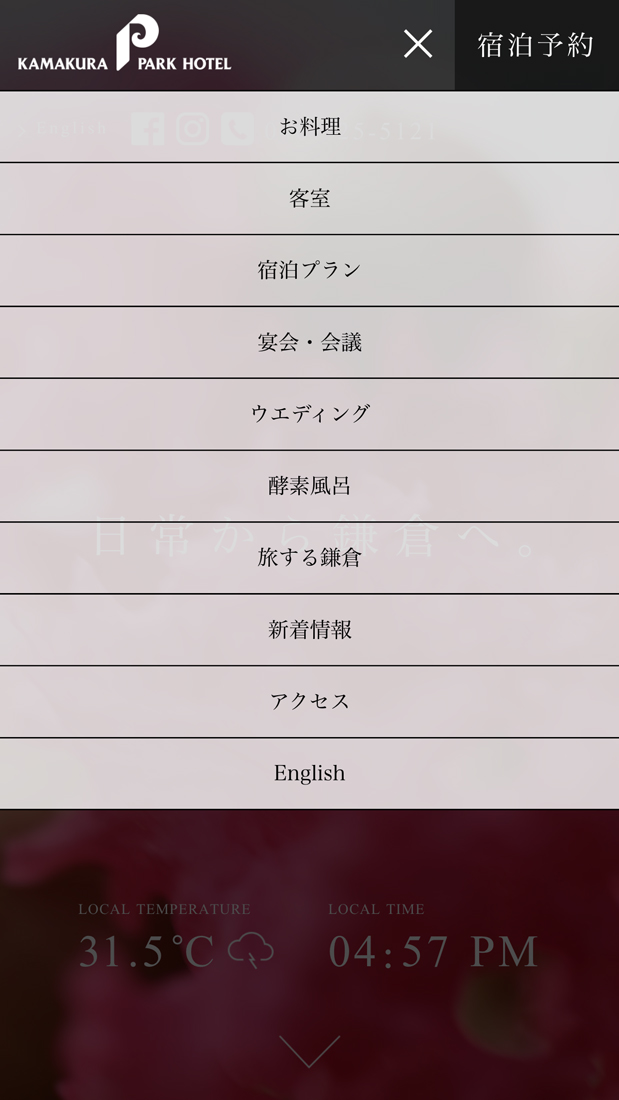
Task: Open the 酵素風呂 menu entry
Action: point(310,486)
